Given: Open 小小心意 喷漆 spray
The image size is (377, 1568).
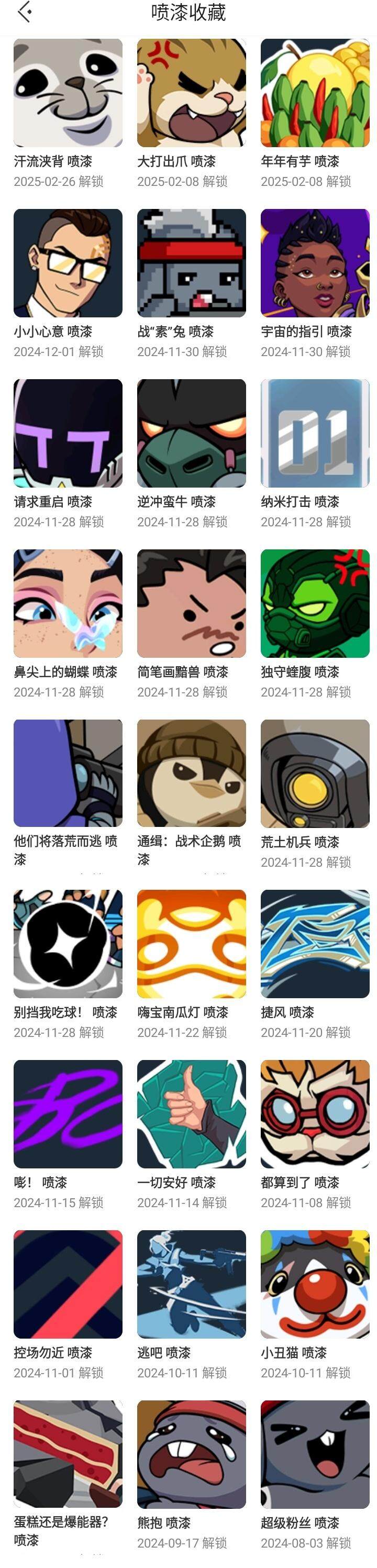Looking at the screenshot, I should (x=68, y=263).
